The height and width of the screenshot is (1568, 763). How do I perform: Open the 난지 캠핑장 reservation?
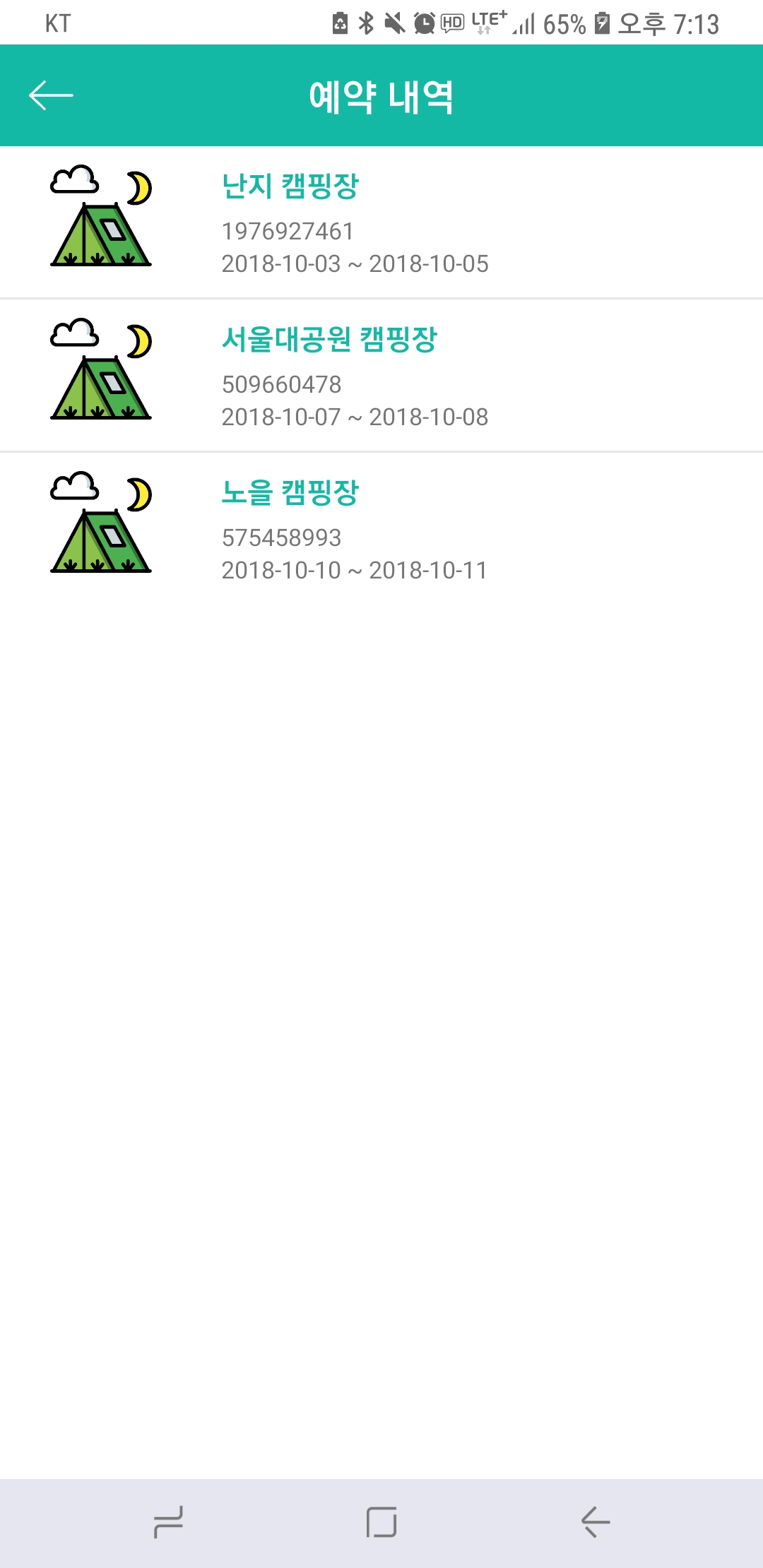381,222
